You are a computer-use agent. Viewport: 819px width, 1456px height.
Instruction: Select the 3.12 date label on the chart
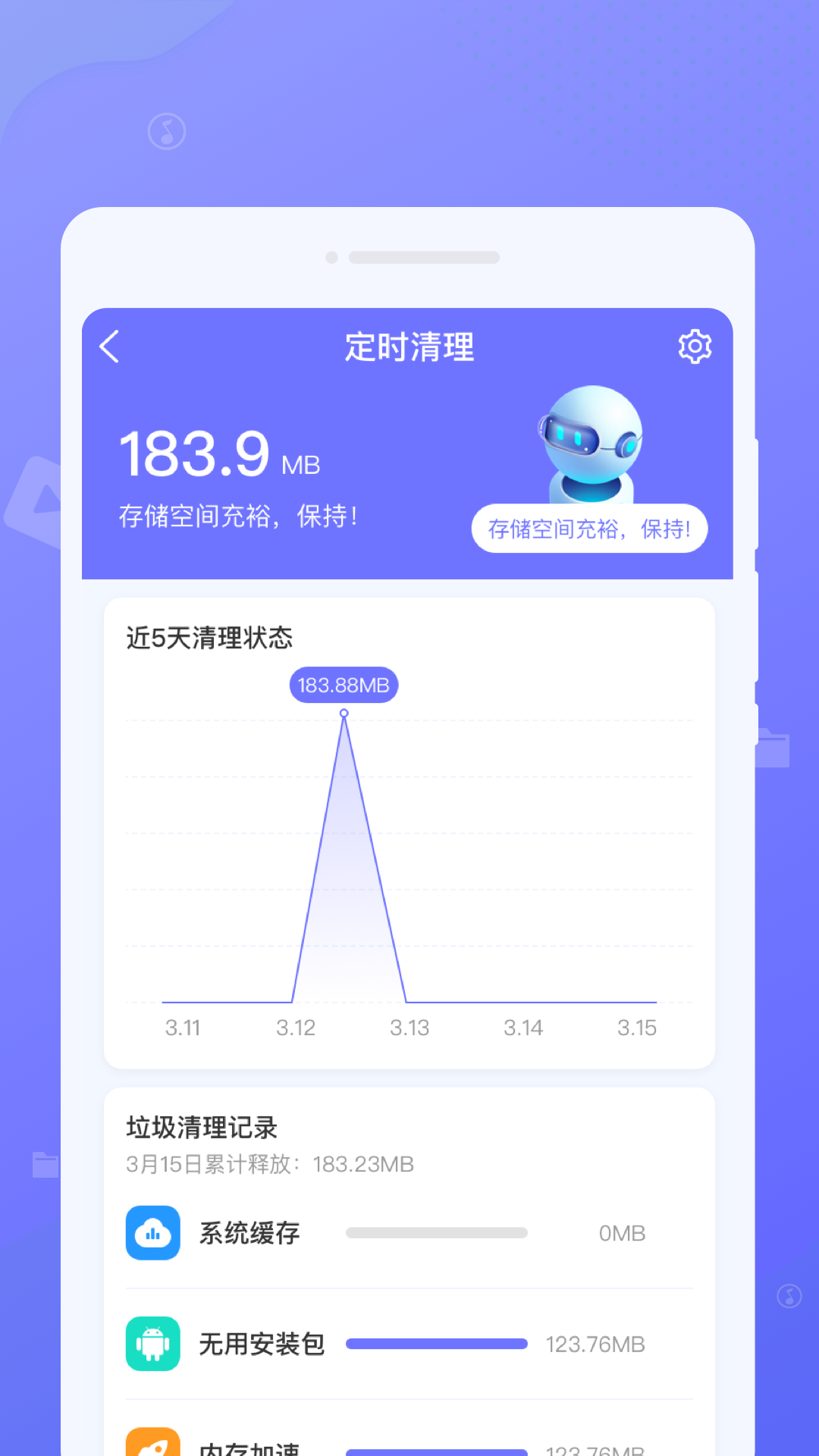click(x=297, y=1028)
